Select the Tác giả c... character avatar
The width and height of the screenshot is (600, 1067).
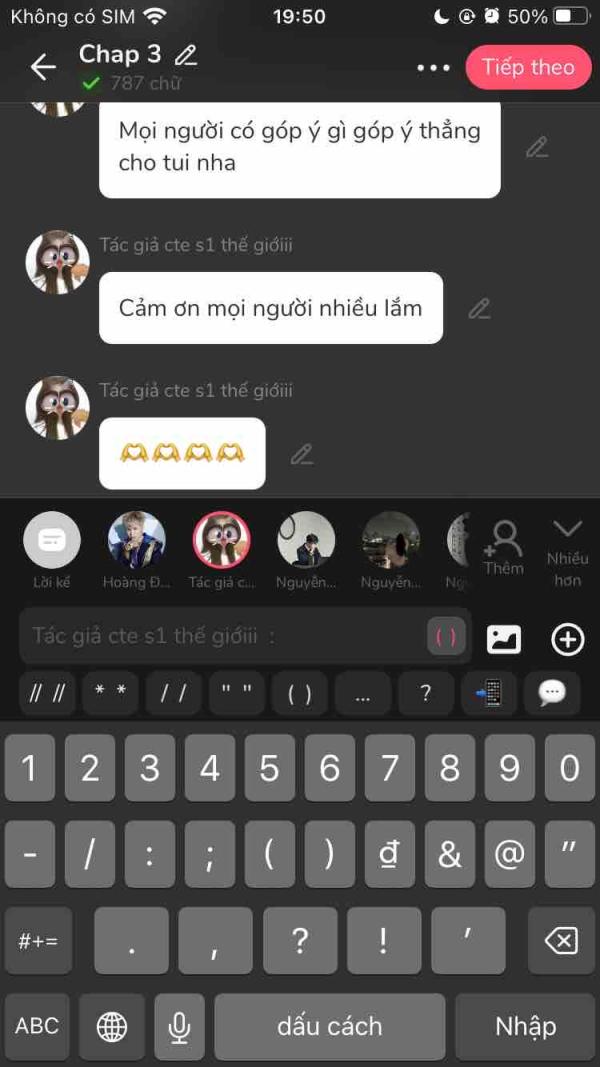point(221,541)
